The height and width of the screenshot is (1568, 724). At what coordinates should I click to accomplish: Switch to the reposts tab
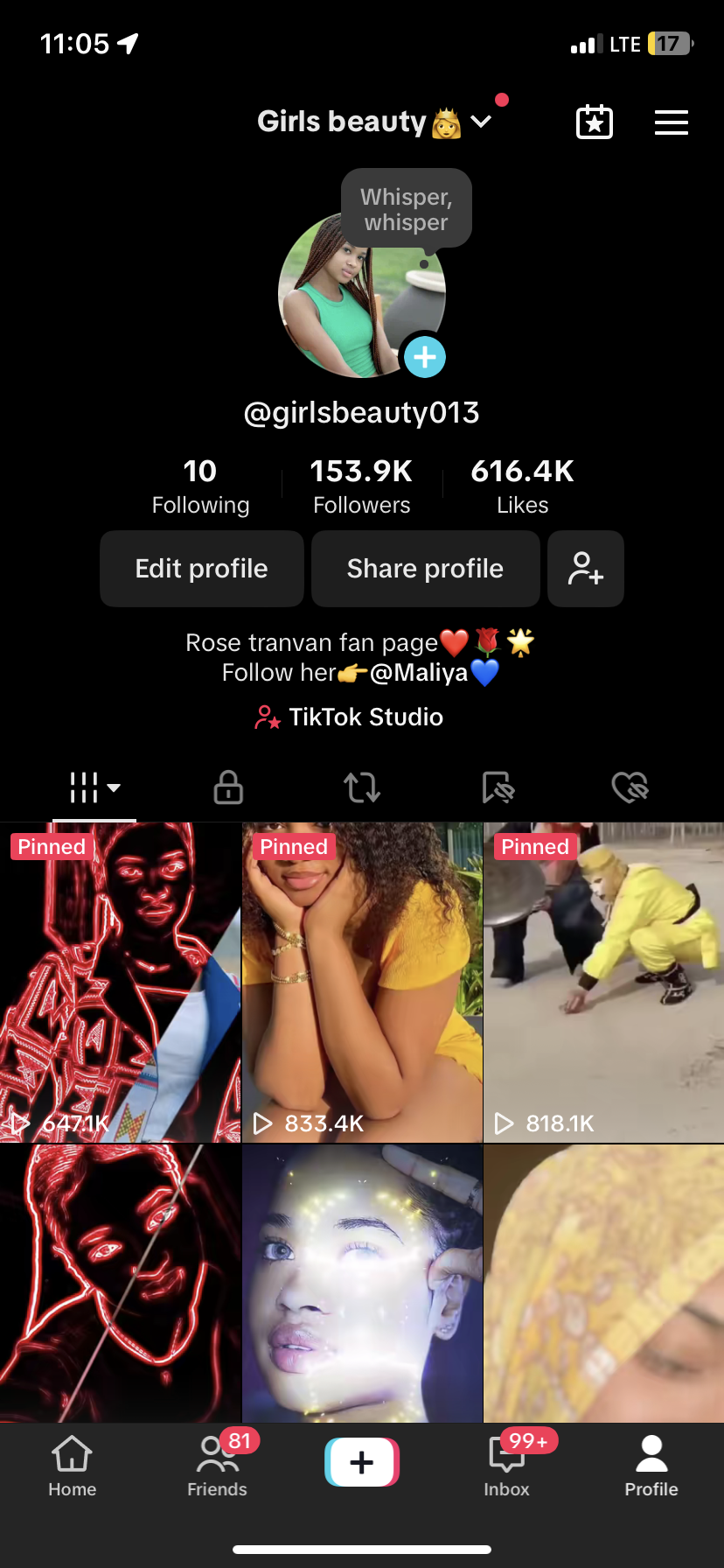(x=362, y=787)
